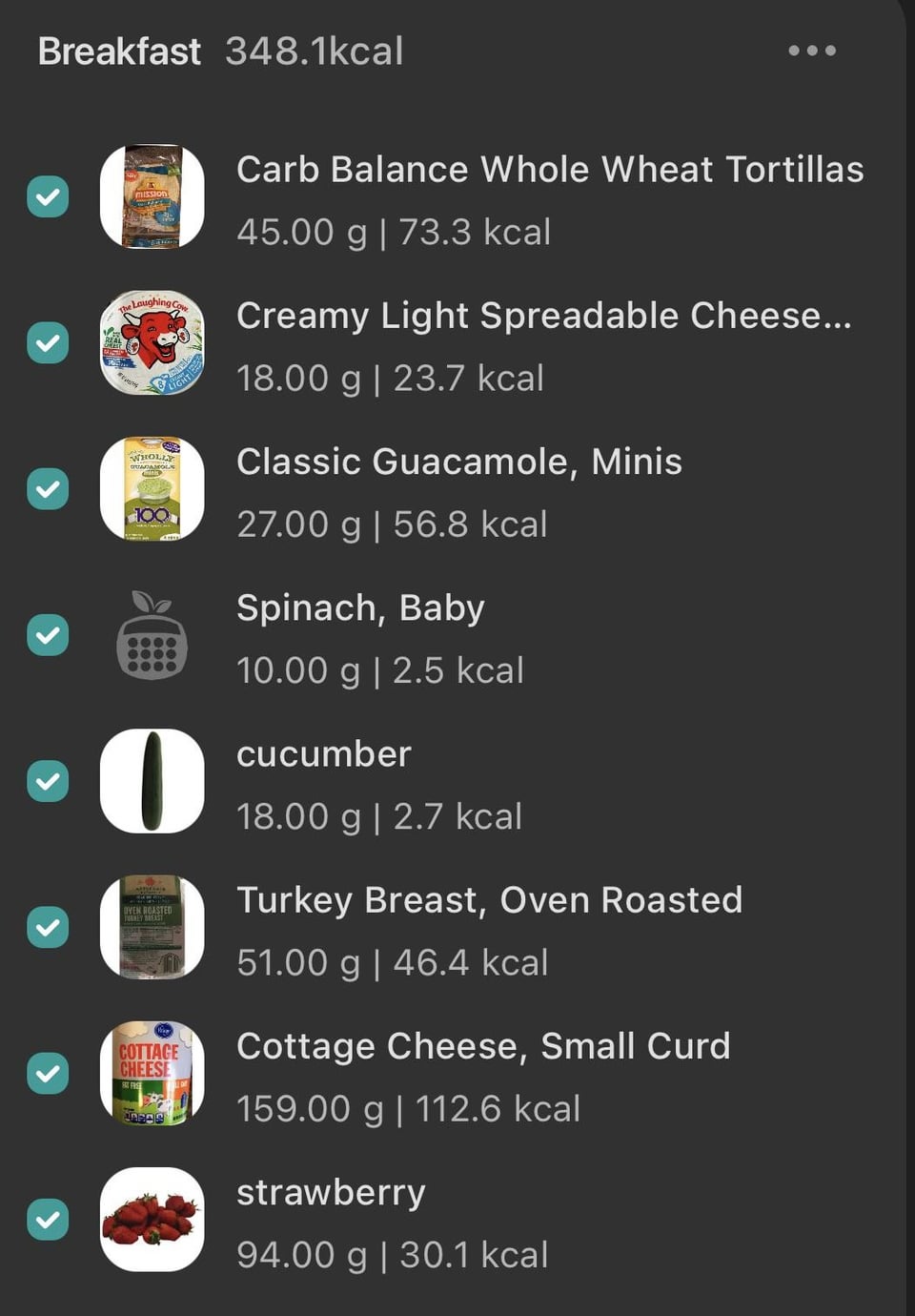The width and height of the screenshot is (915, 1316).
Task: Open the Carb Balance Whole Wheat Tortillas entry
Action: pyautogui.click(x=549, y=198)
